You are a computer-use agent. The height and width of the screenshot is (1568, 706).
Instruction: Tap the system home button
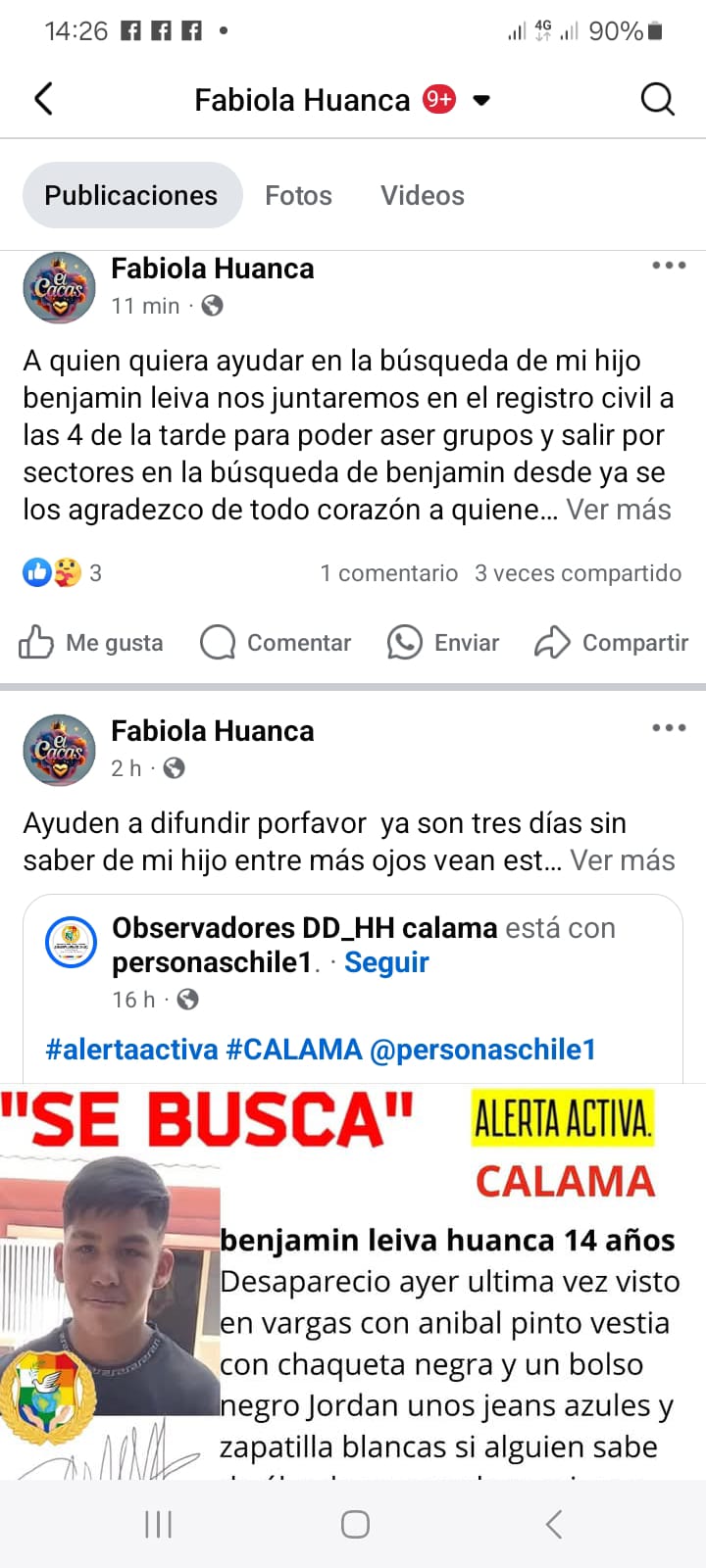coord(355,1524)
